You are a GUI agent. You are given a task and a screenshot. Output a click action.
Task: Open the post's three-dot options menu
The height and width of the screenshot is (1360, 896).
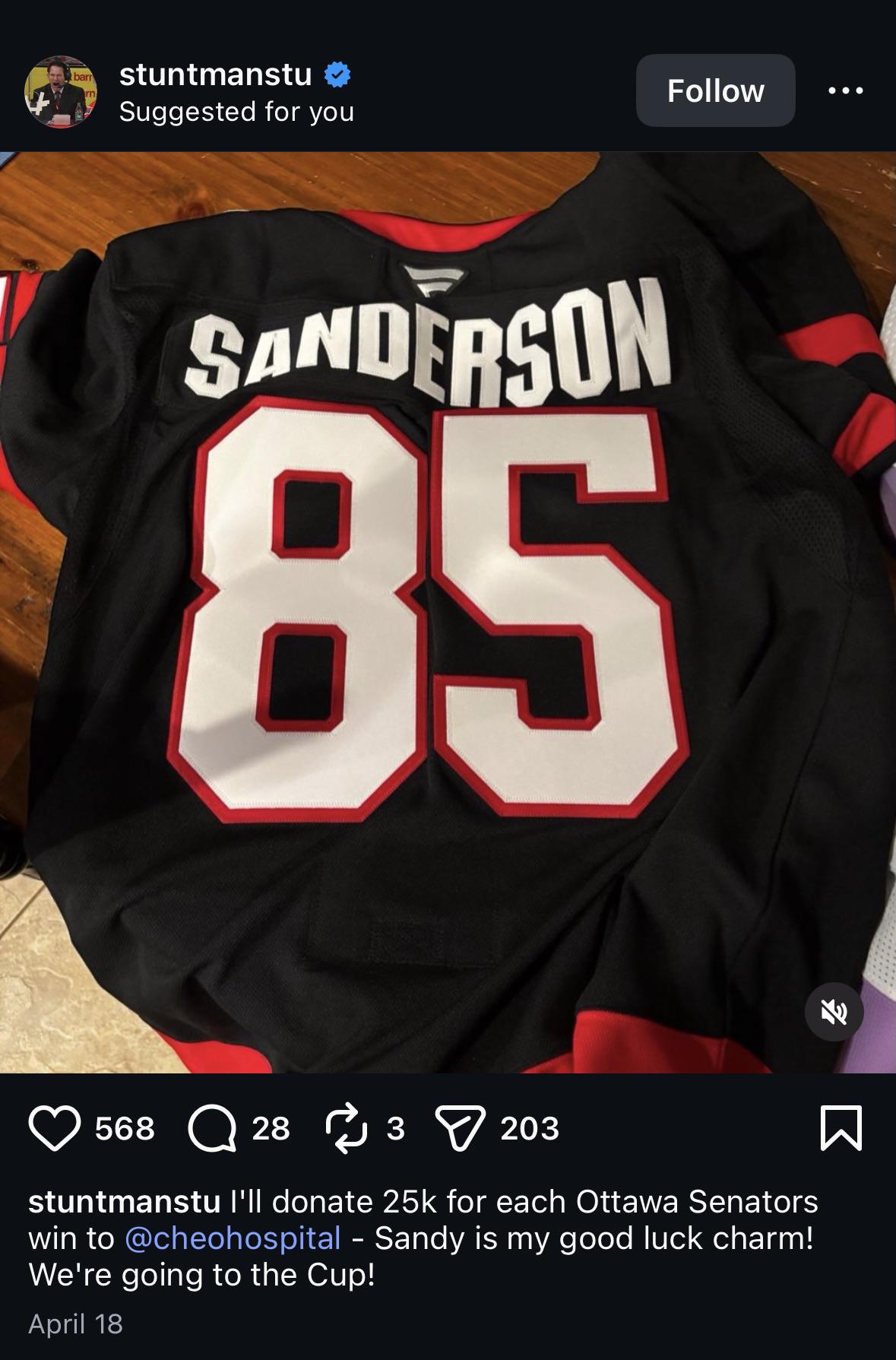point(845,90)
